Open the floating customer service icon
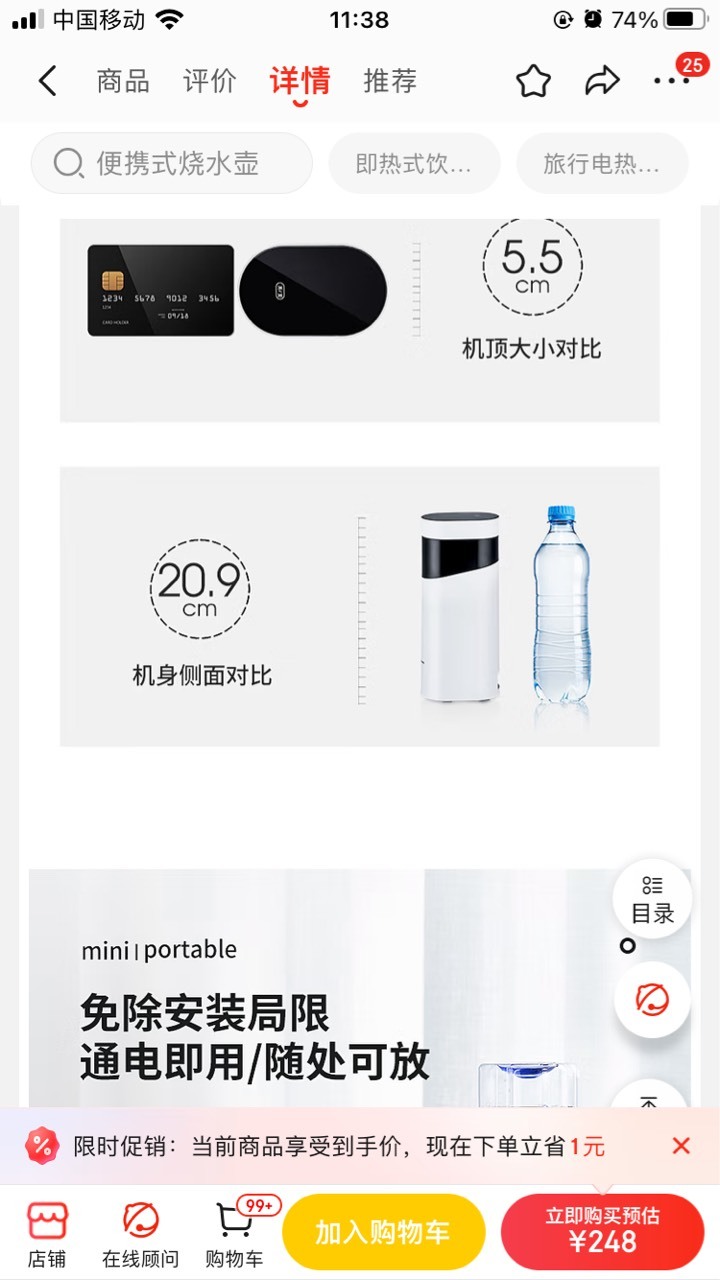The width and height of the screenshot is (720, 1280). 652,999
